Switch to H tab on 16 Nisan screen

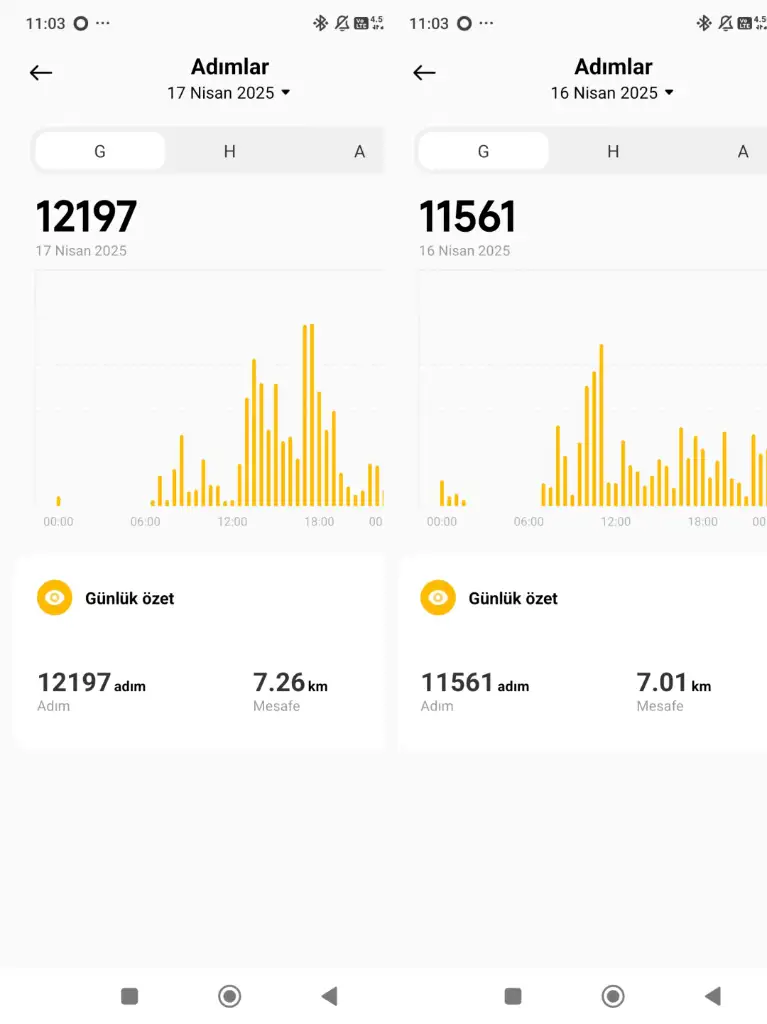(613, 152)
